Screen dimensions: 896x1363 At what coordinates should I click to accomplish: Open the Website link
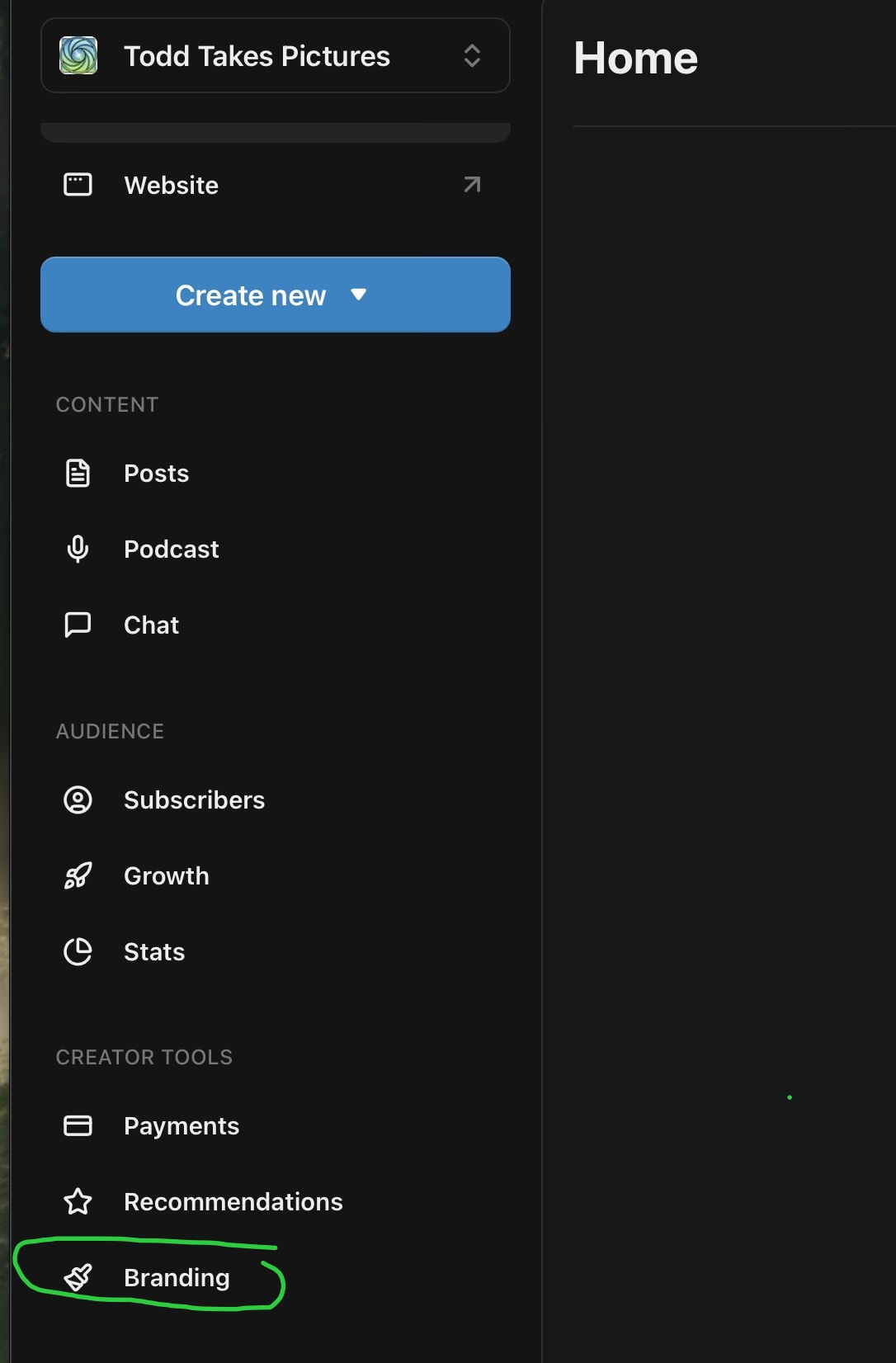[x=275, y=185]
